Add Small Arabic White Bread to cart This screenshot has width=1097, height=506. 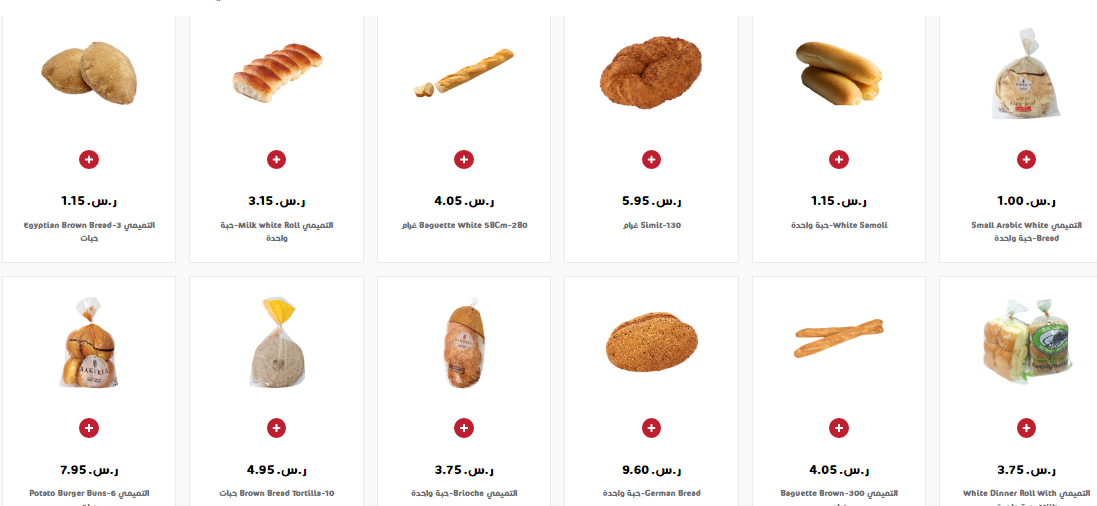click(x=1026, y=159)
